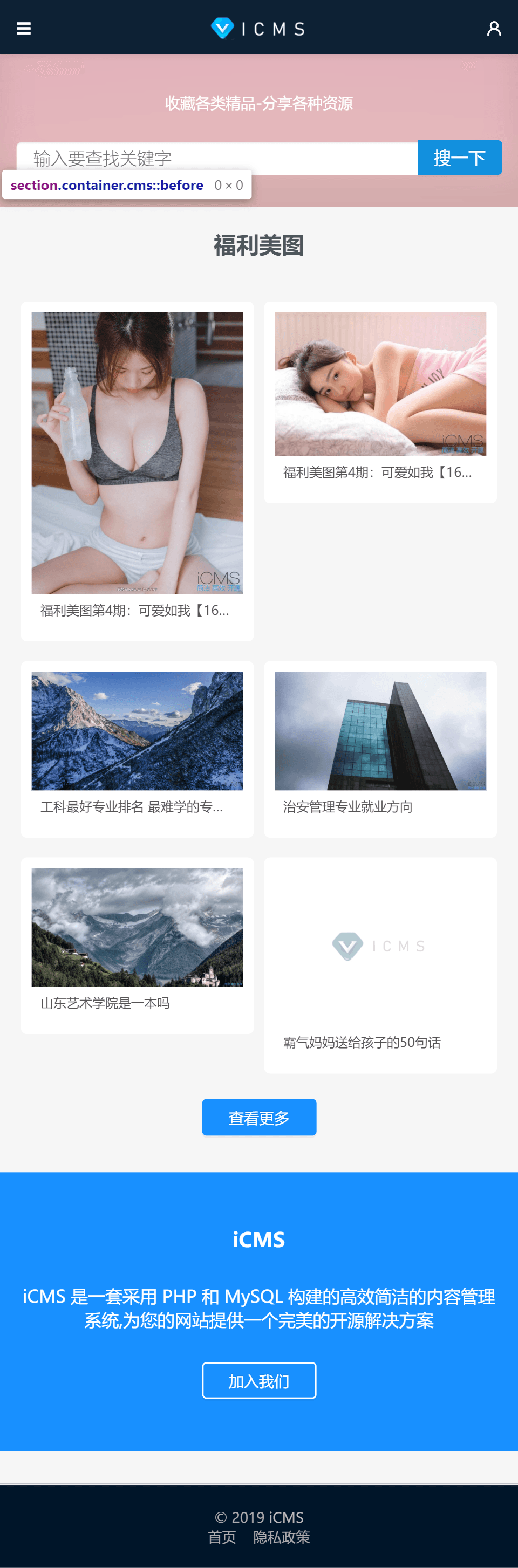Go to 首页 footer link
The width and height of the screenshot is (518, 1568).
coord(222,1538)
